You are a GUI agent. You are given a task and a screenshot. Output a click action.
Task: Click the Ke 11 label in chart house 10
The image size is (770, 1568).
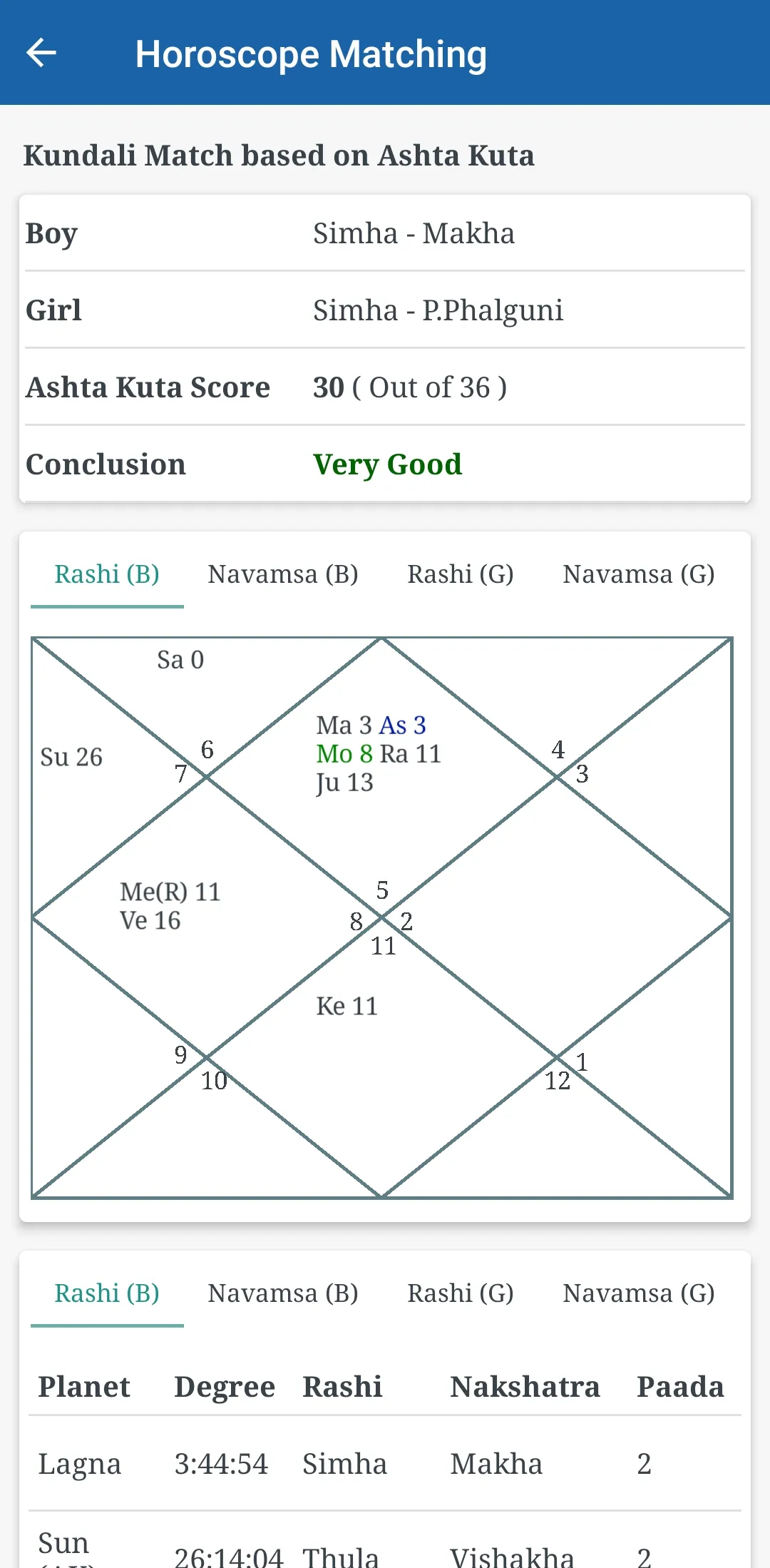coord(348,1006)
